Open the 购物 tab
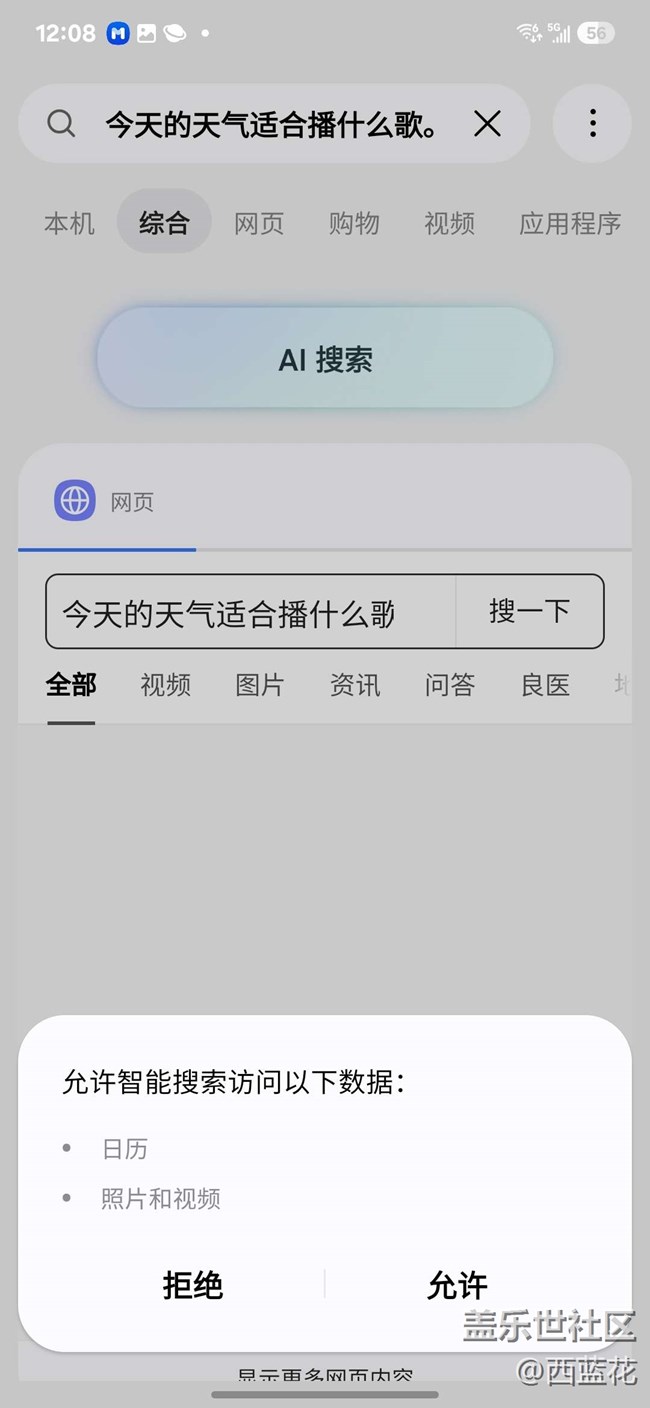 click(x=354, y=223)
